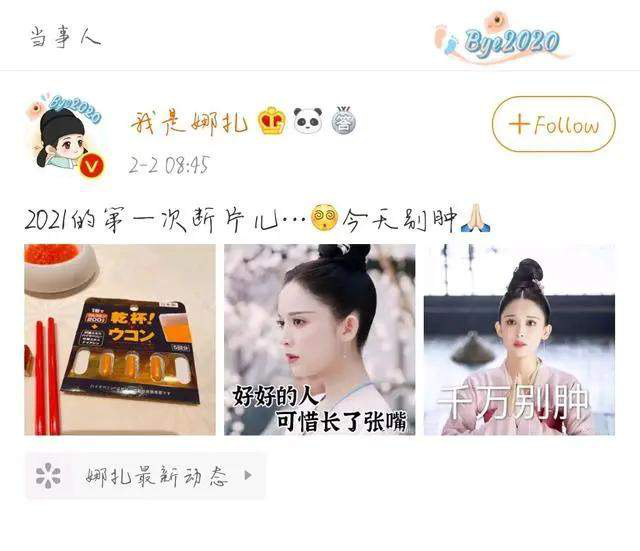Open the 千万别肿 meme image
This screenshot has height=551, width=640.
pos(519,340)
